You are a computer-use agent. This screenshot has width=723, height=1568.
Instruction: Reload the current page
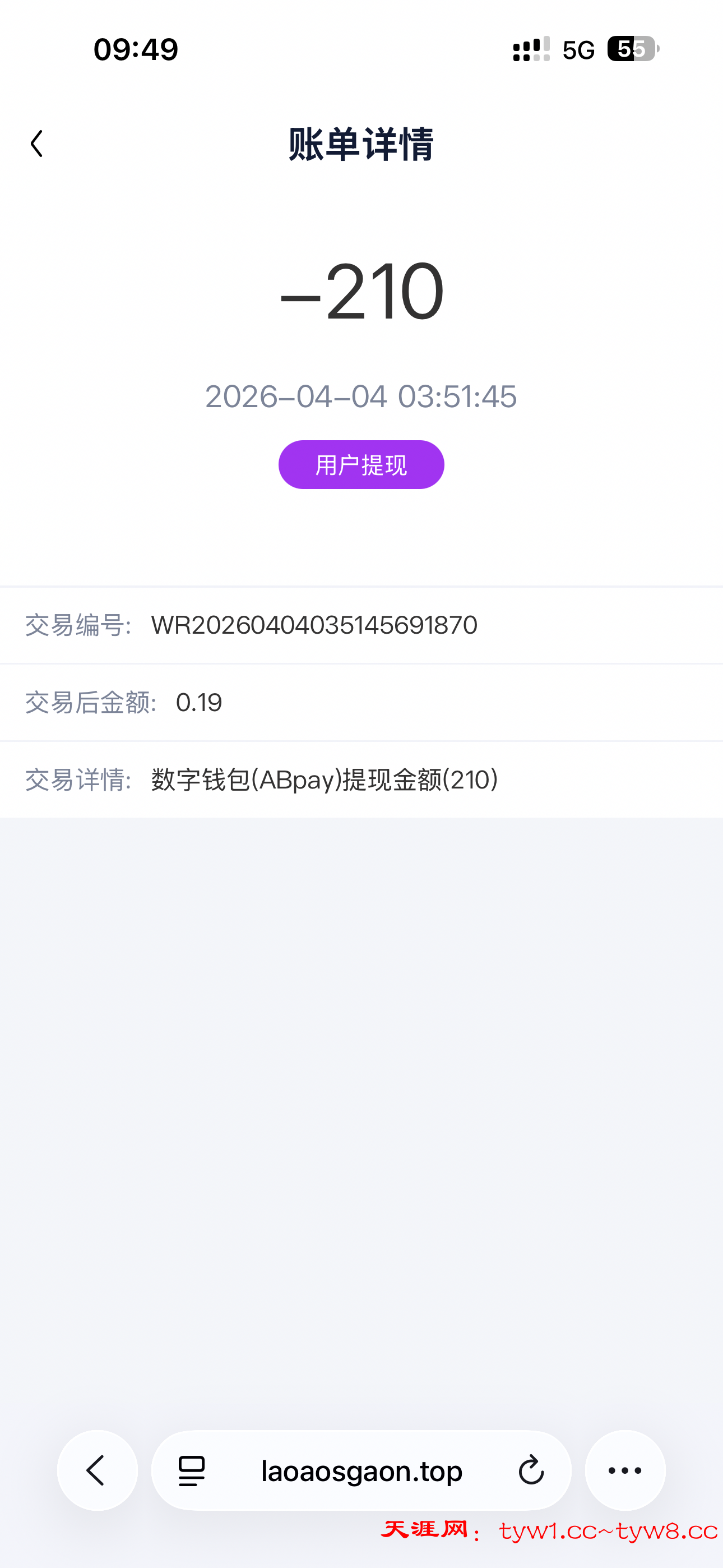coord(531,1471)
